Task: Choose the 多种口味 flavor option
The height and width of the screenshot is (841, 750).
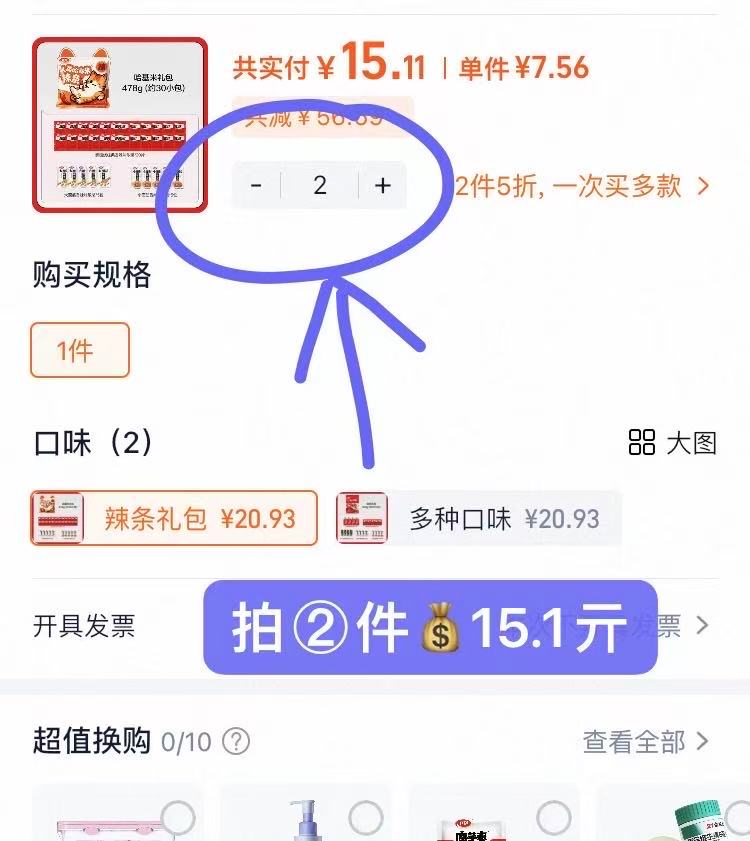Action: (478, 518)
